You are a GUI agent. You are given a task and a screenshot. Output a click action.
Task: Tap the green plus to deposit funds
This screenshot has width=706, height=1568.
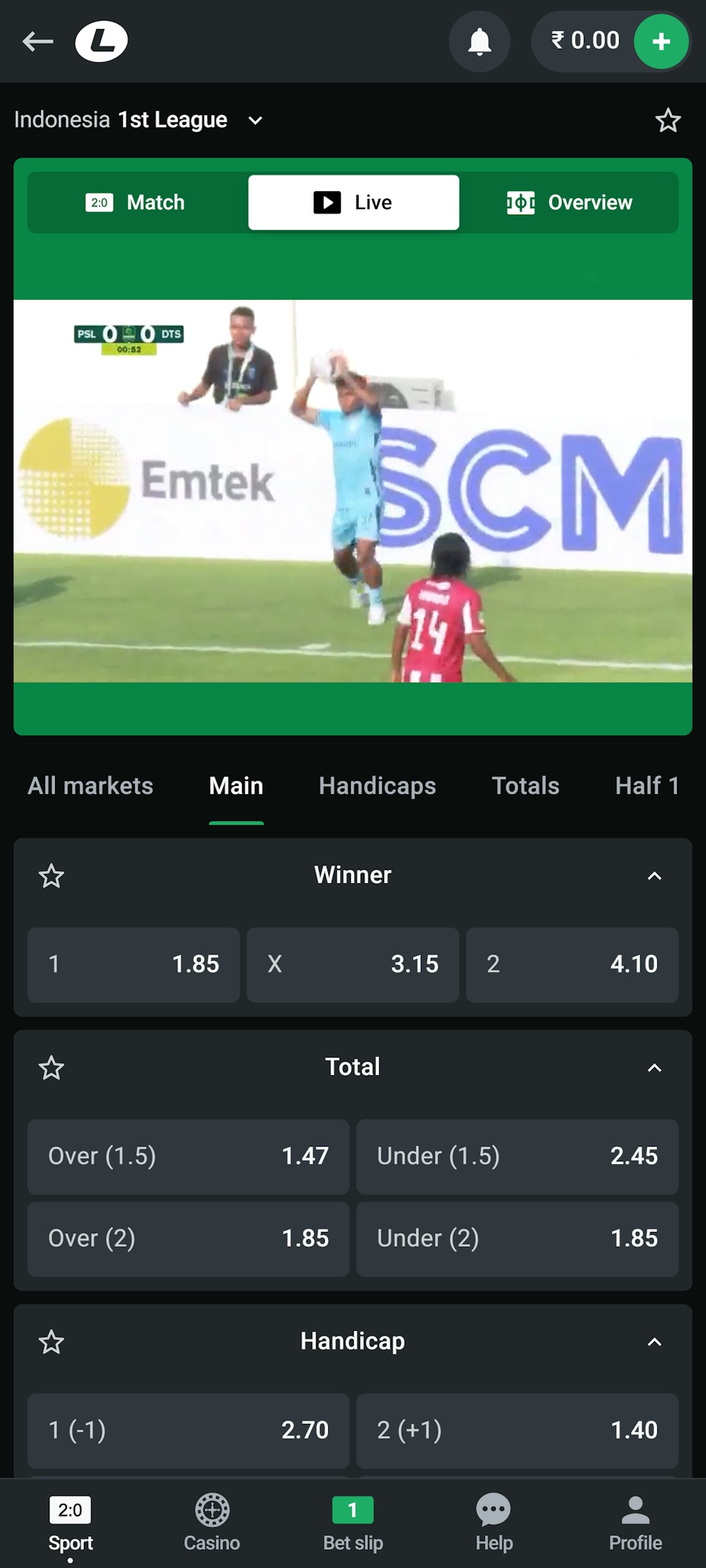(661, 41)
